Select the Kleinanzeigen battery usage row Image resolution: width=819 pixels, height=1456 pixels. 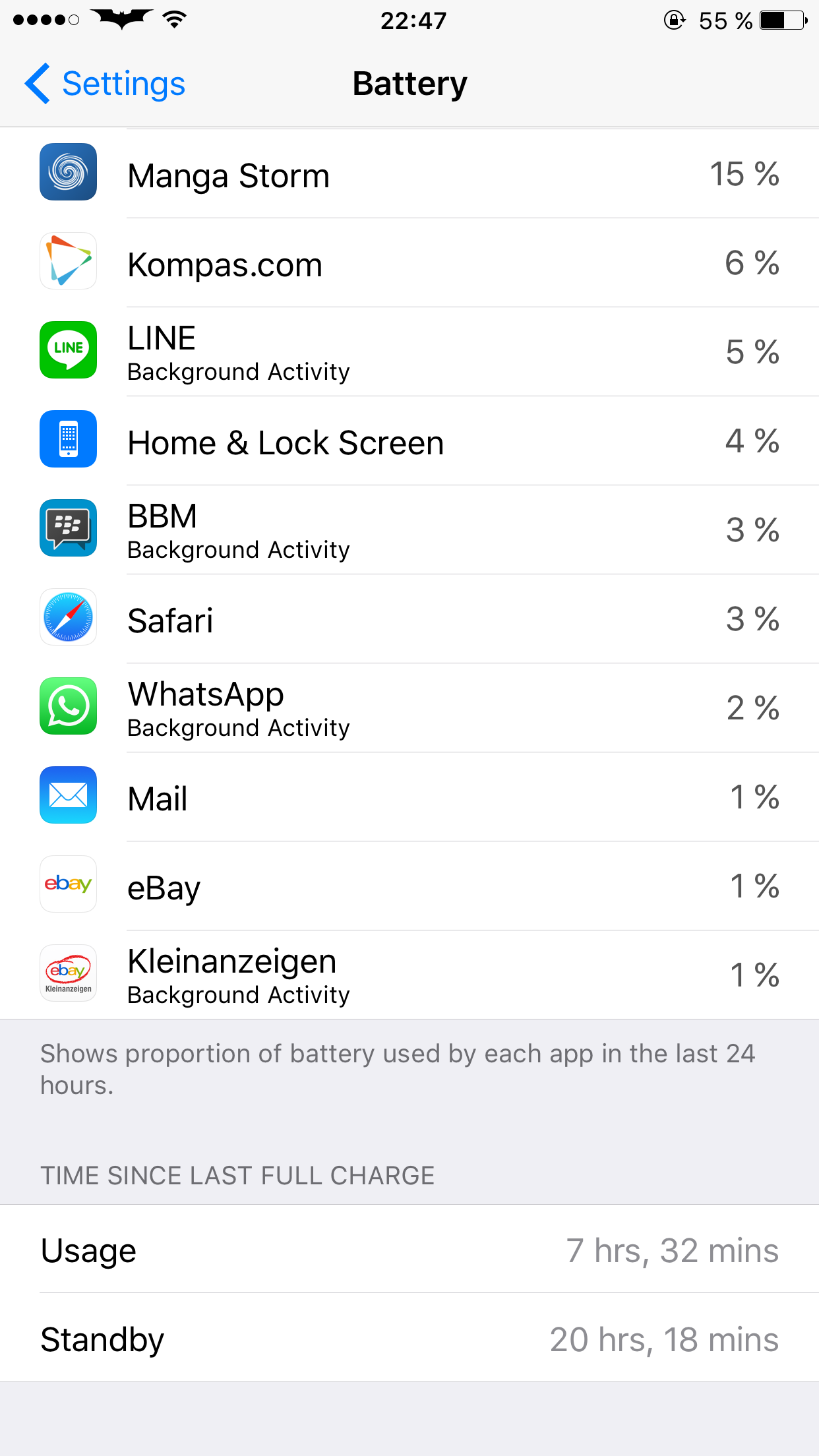coord(409,975)
